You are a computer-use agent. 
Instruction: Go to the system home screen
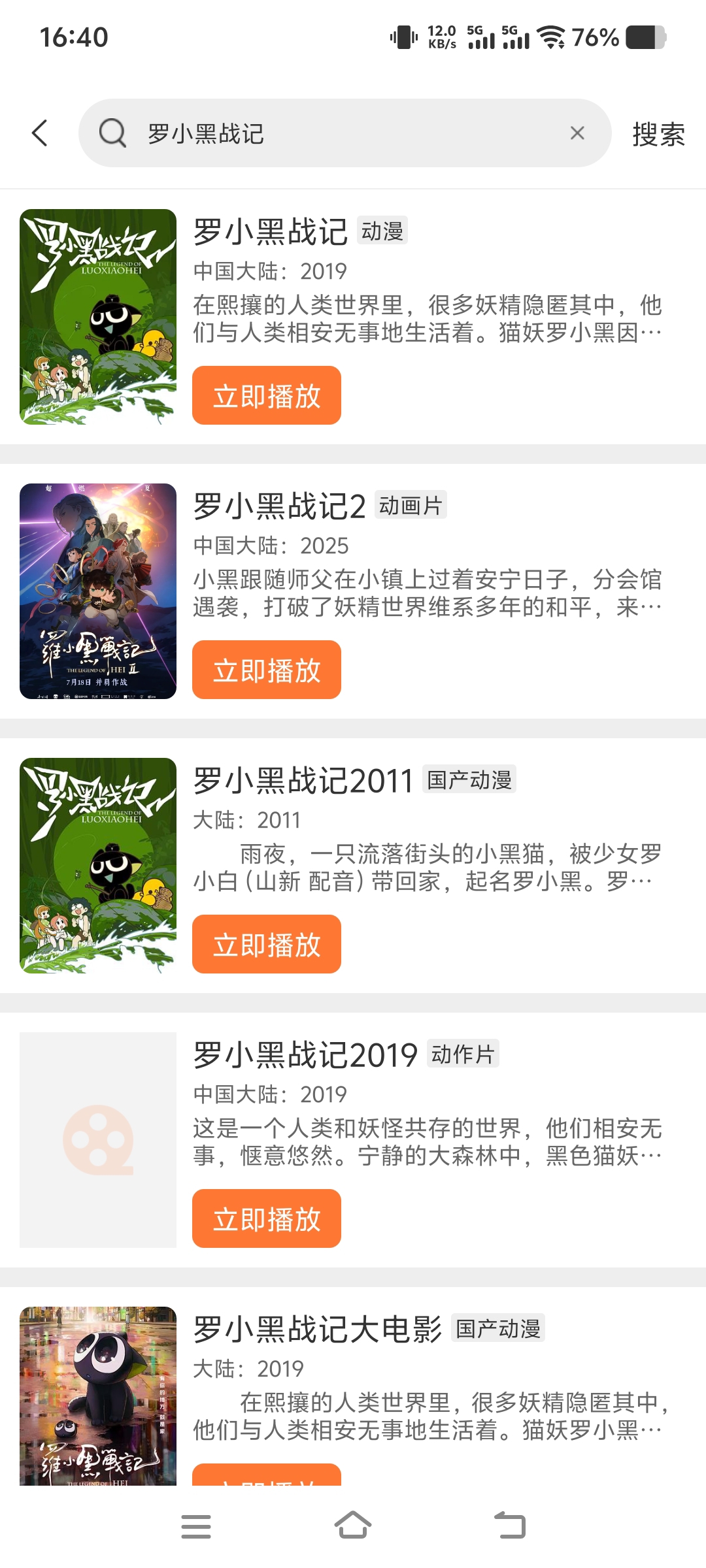coord(353,1526)
